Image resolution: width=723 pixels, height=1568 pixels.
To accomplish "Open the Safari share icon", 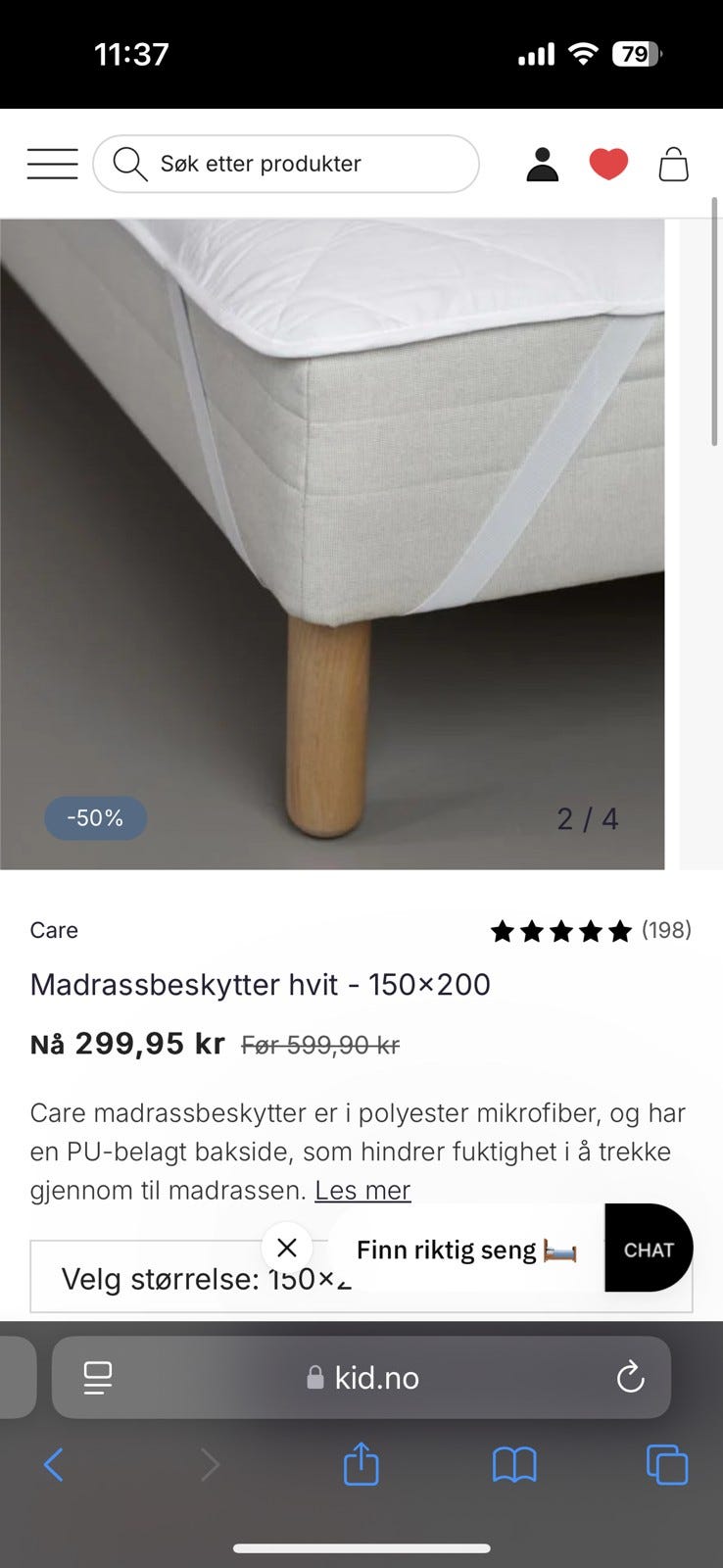I will pos(361,1464).
